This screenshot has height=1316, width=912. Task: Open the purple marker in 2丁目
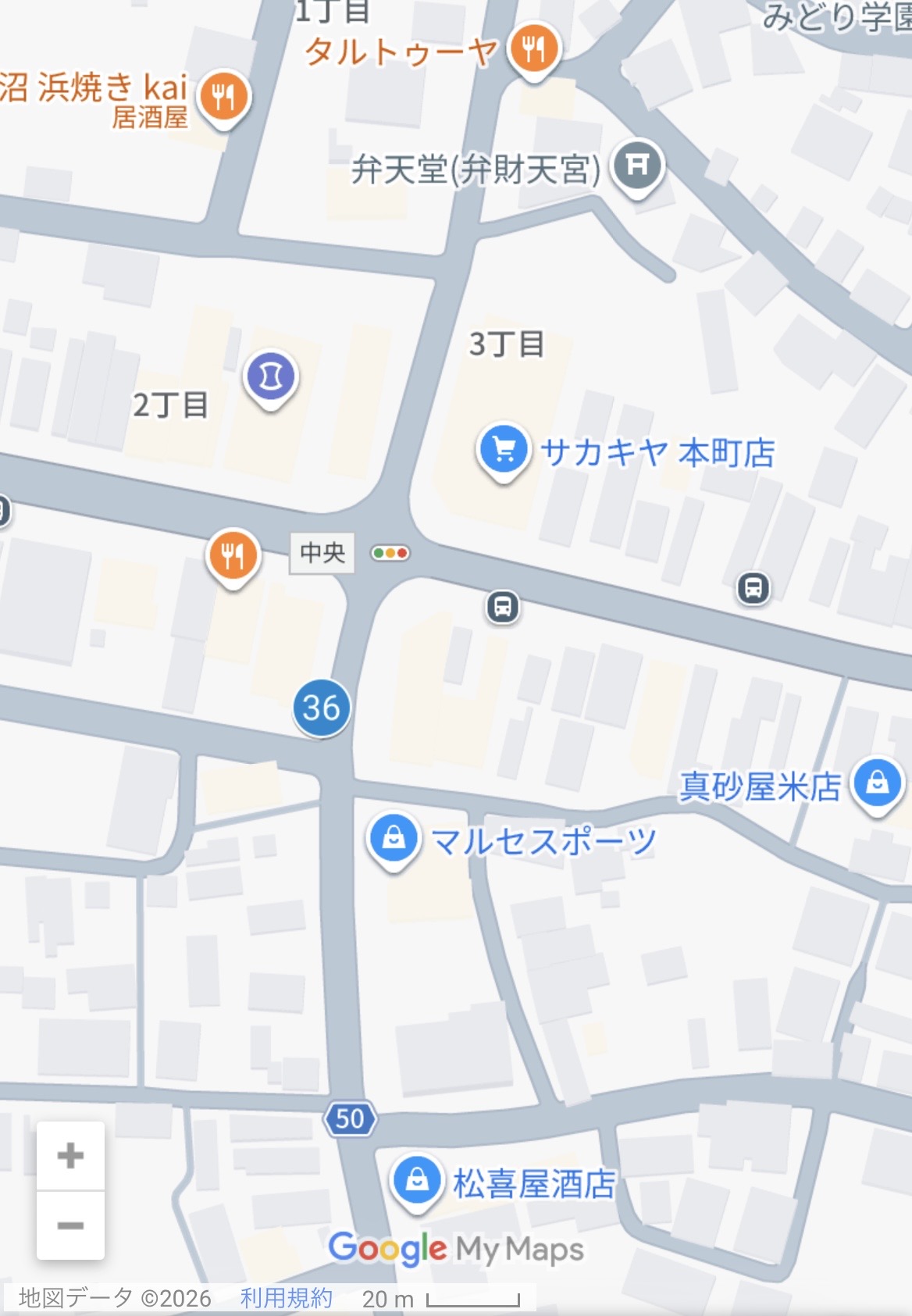(x=270, y=376)
